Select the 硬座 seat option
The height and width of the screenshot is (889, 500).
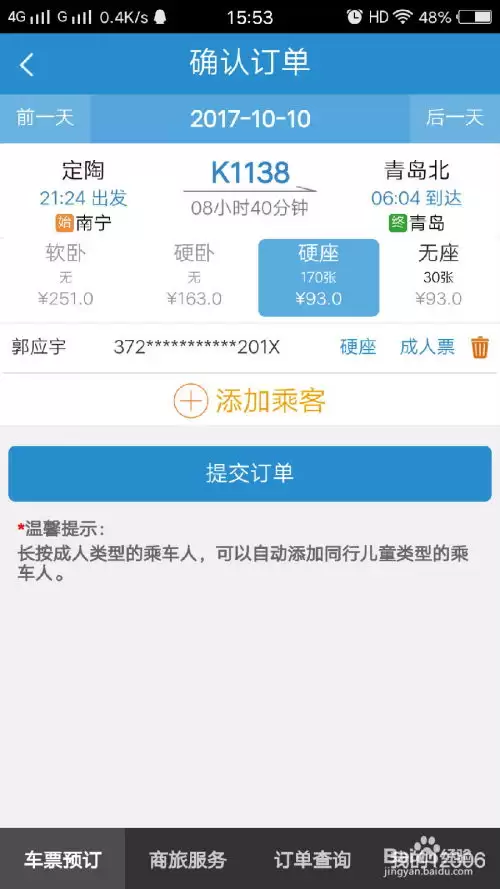(x=319, y=277)
